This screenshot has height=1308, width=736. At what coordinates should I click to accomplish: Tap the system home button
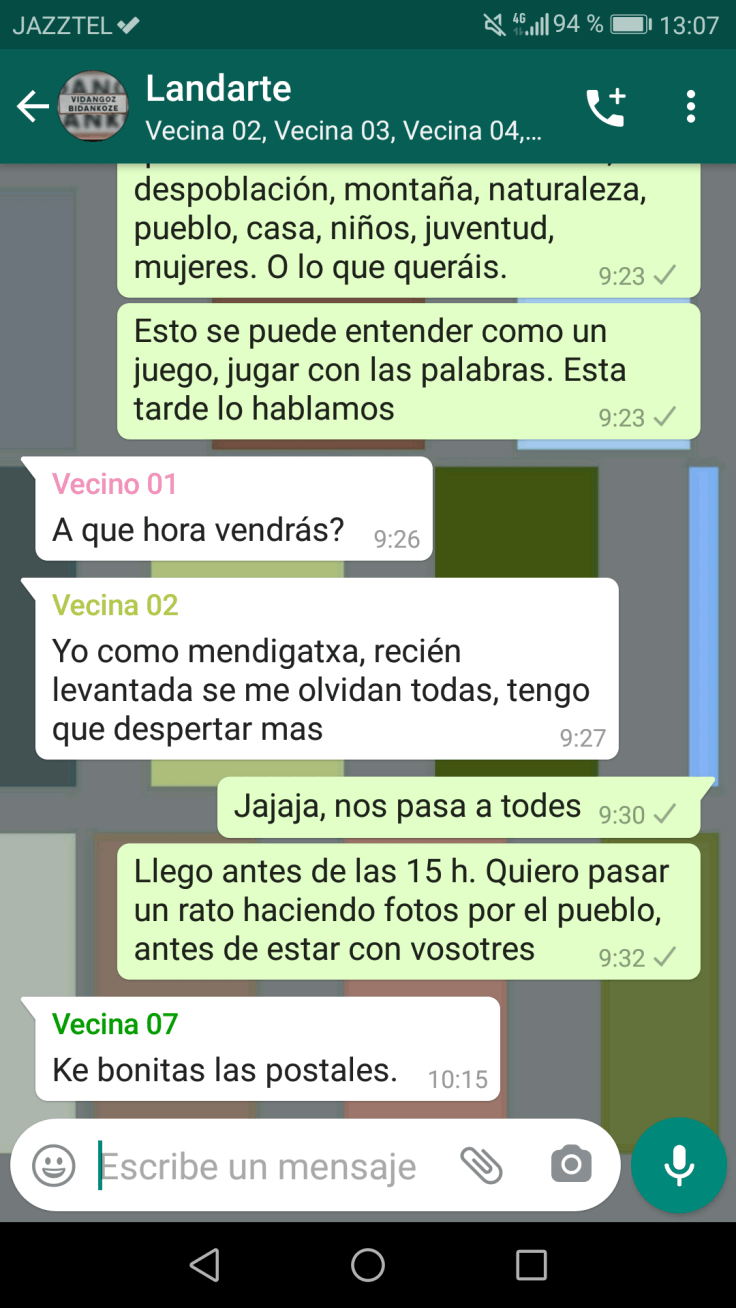coord(368,1265)
